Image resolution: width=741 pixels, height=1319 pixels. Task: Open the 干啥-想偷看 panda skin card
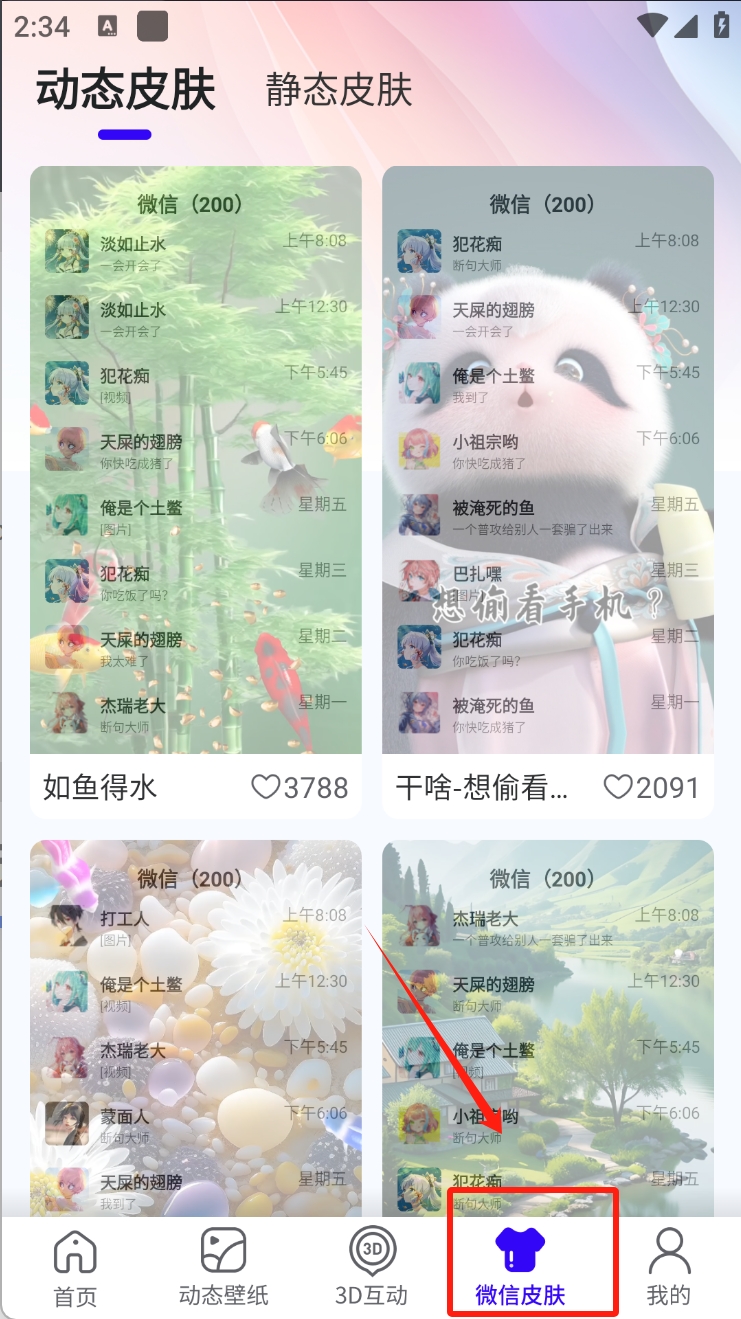click(548, 460)
